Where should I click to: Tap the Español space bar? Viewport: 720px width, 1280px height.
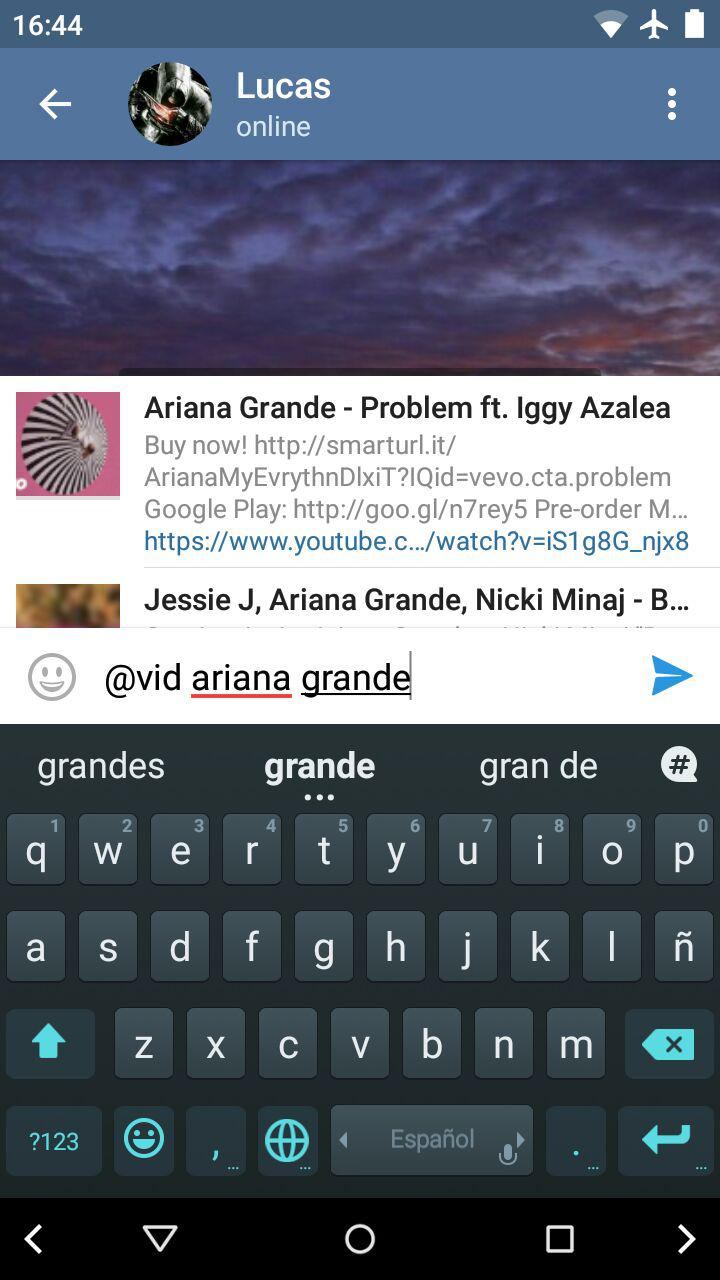click(x=432, y=1140)
